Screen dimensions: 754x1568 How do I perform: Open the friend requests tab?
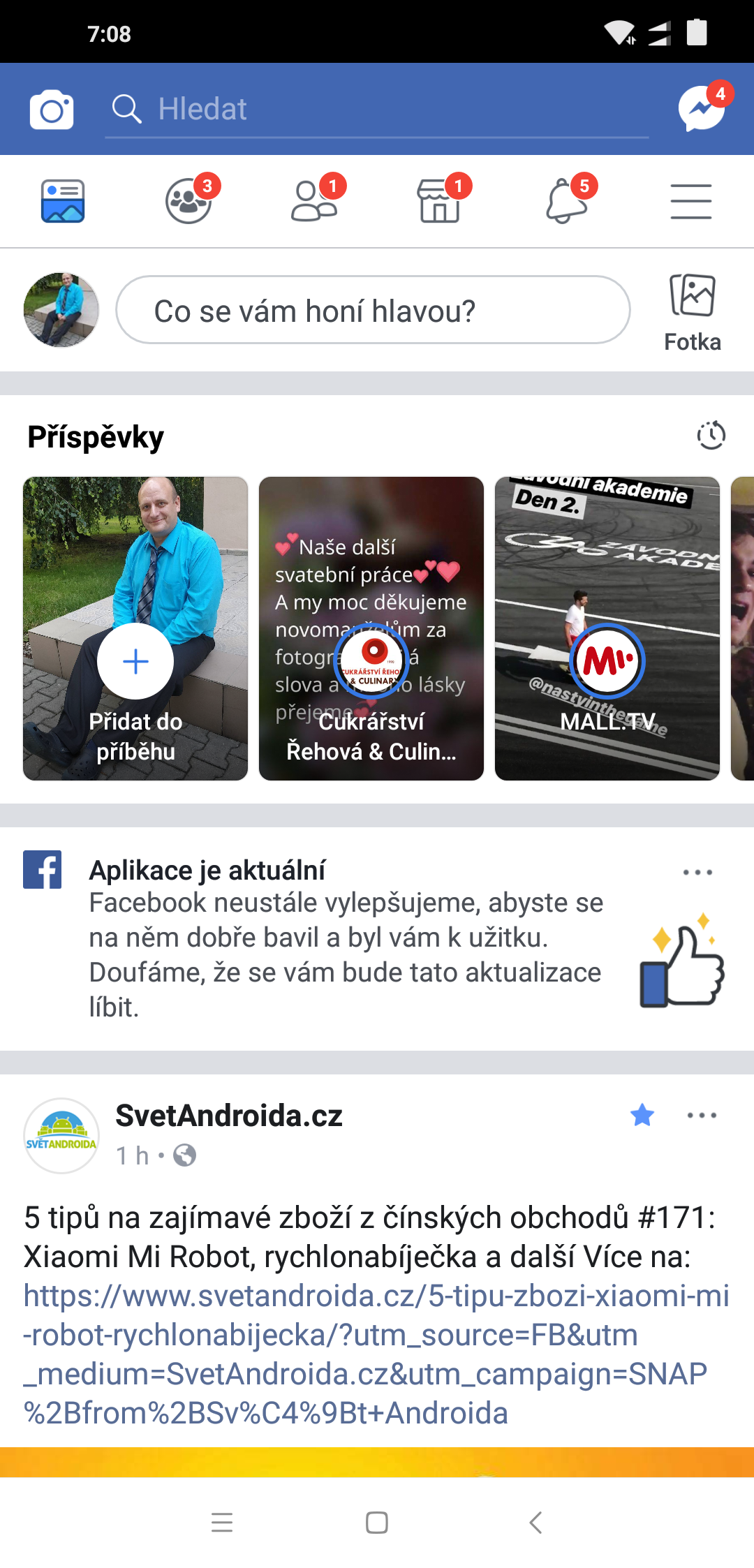(x=314, y=202)
